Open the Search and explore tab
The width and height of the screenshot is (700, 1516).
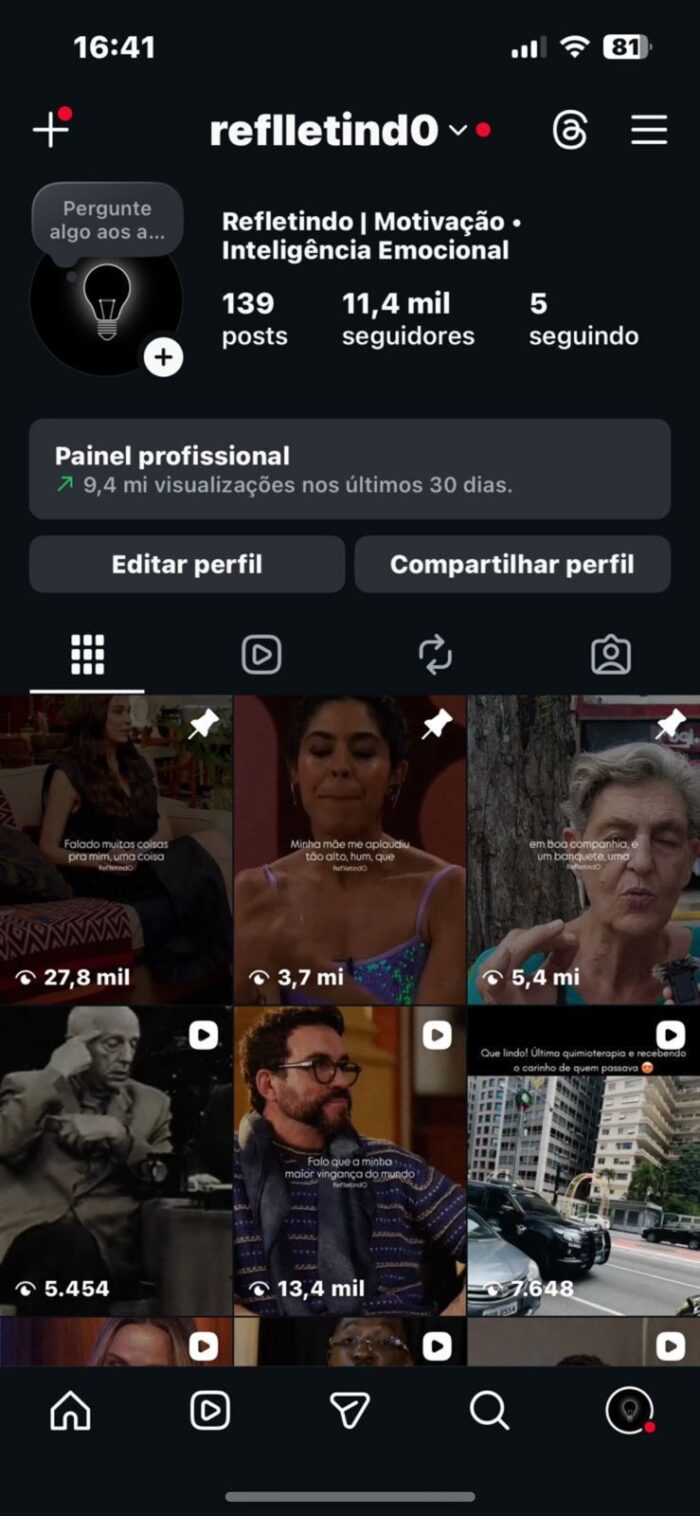click(489, 1411)
